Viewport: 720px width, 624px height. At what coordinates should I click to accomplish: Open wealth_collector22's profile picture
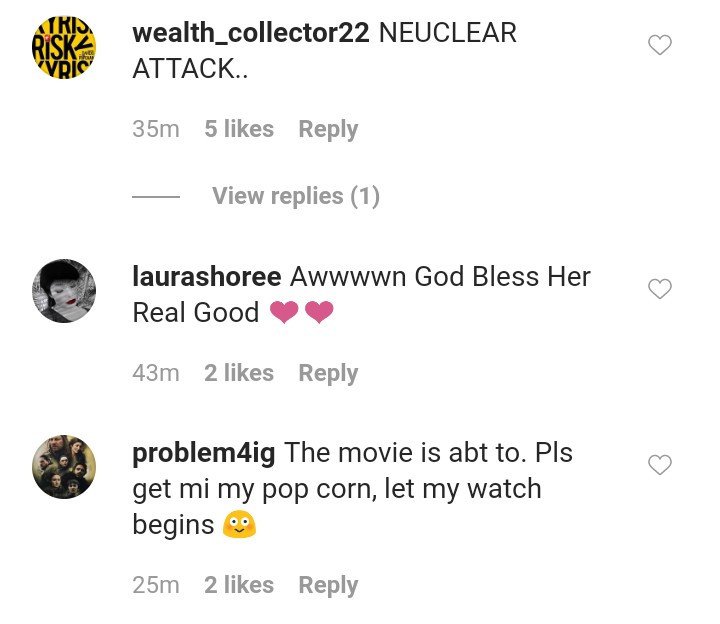pos(64,48)
